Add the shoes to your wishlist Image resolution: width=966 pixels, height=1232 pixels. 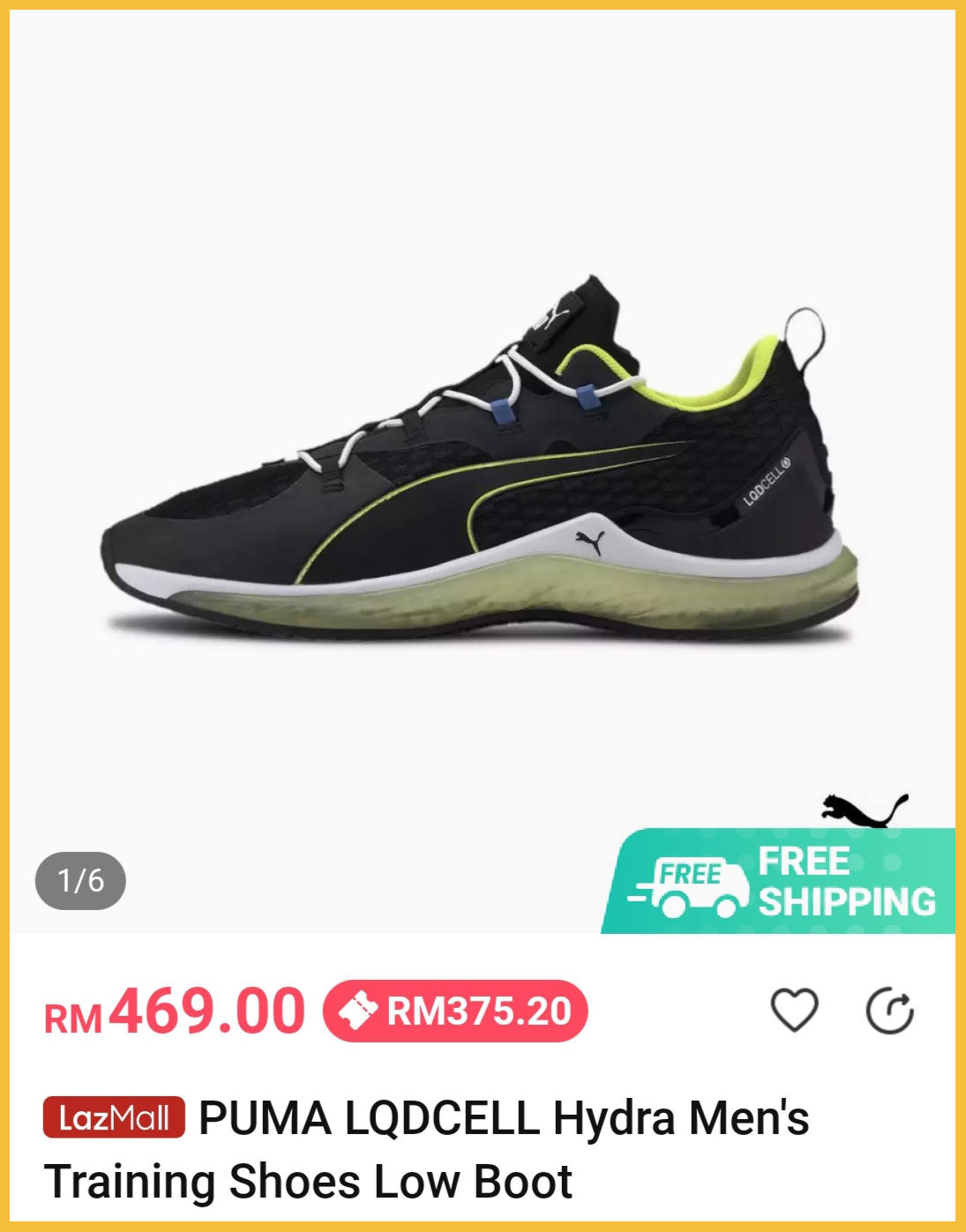coord(794,1010)
